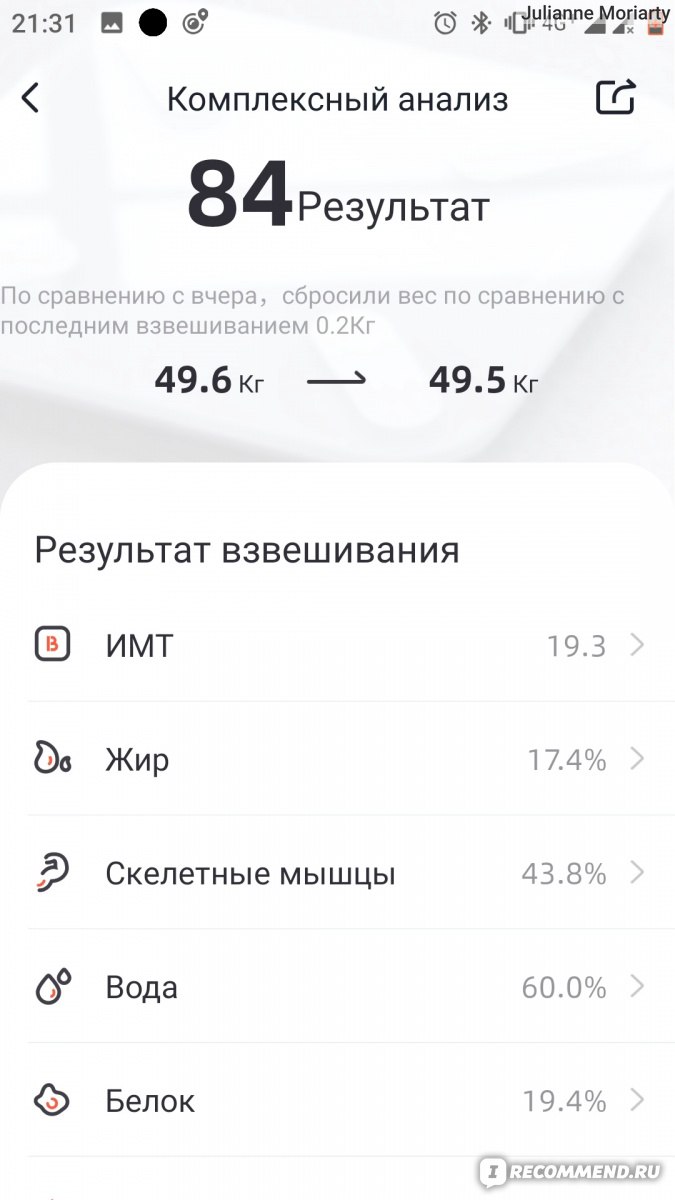Screen dimensions: 675x1200
Task: View the Белок details
Action: [x=337, y=1102]
